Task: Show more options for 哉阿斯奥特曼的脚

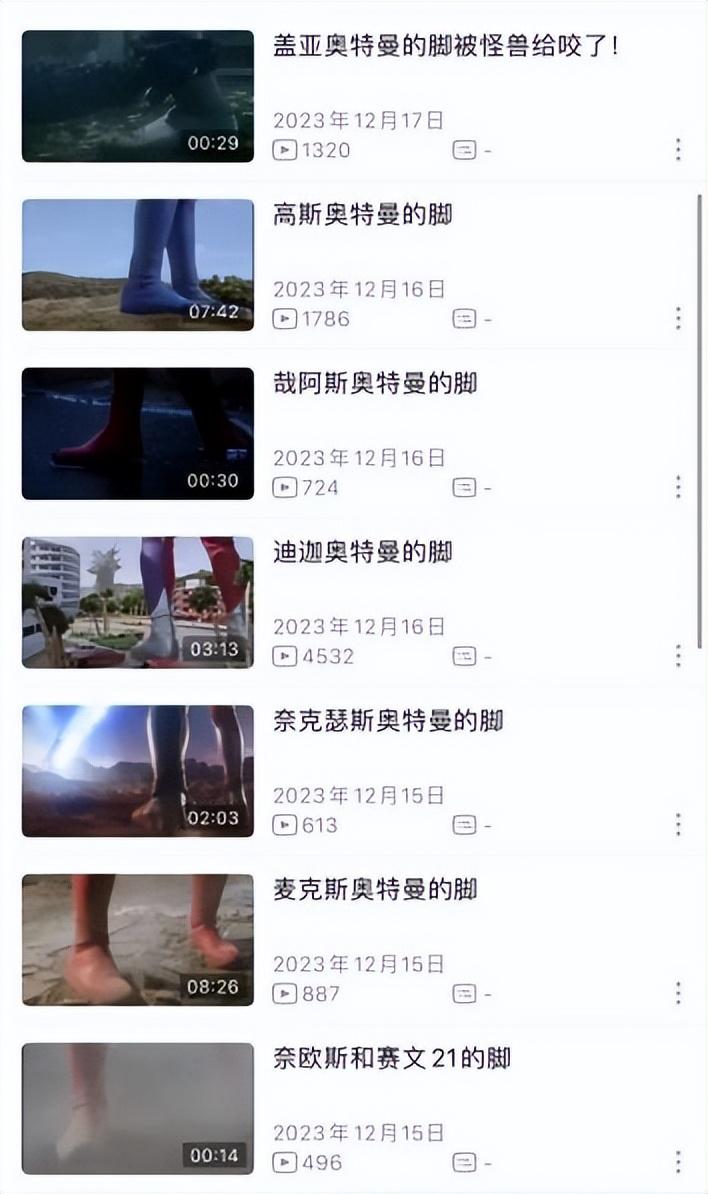Action: tap(678, 487)
